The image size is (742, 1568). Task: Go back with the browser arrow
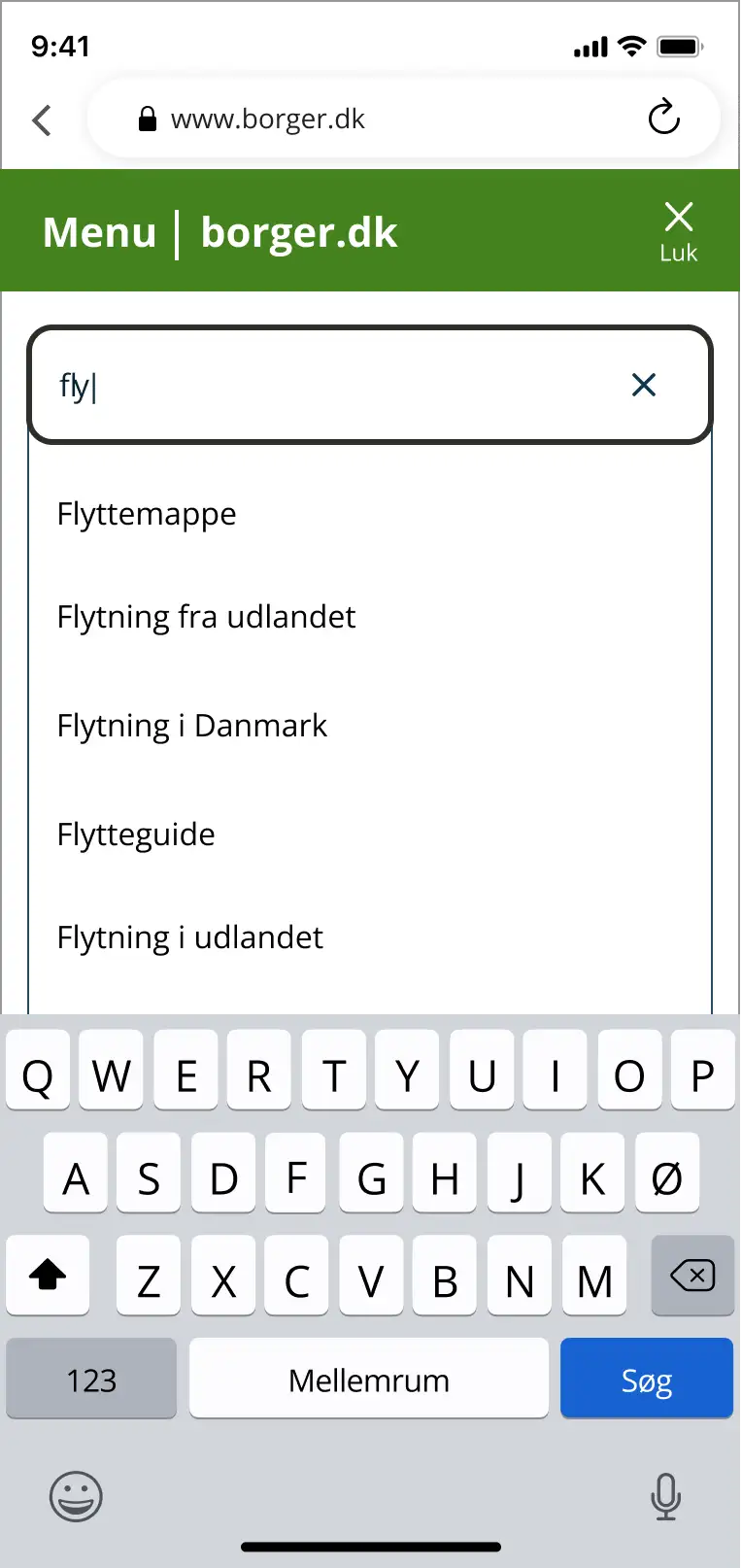(x=42, y=120)
